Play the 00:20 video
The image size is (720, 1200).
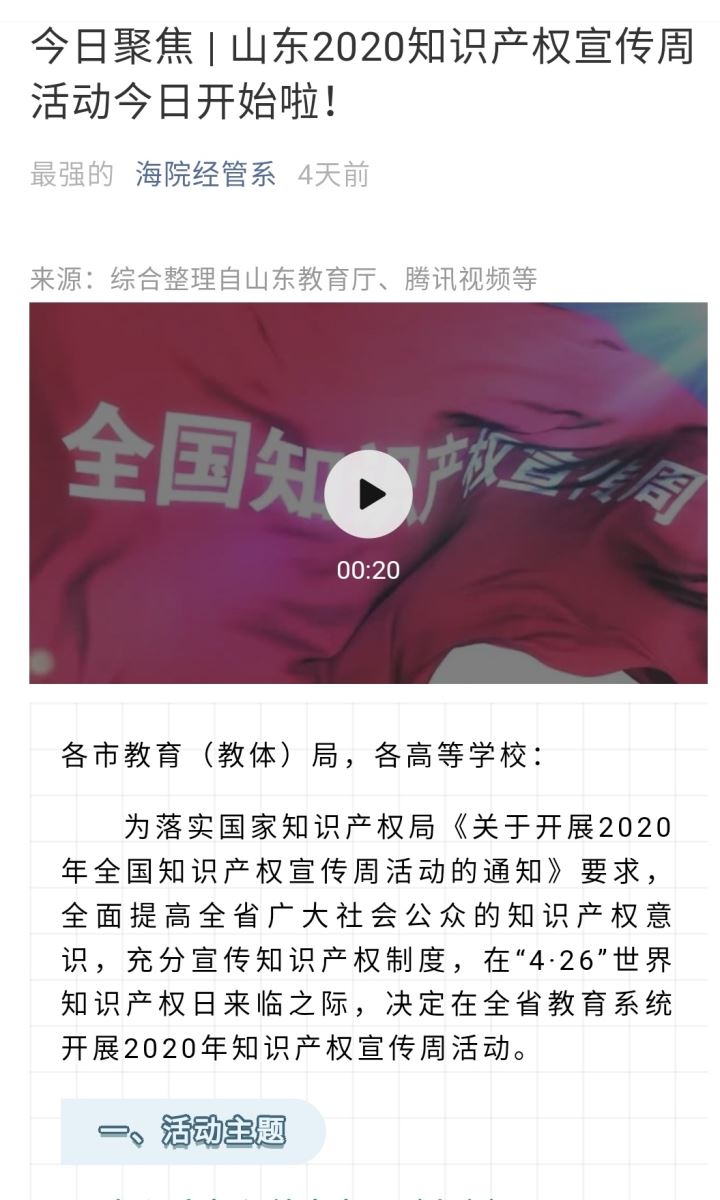tap(368, 494)
